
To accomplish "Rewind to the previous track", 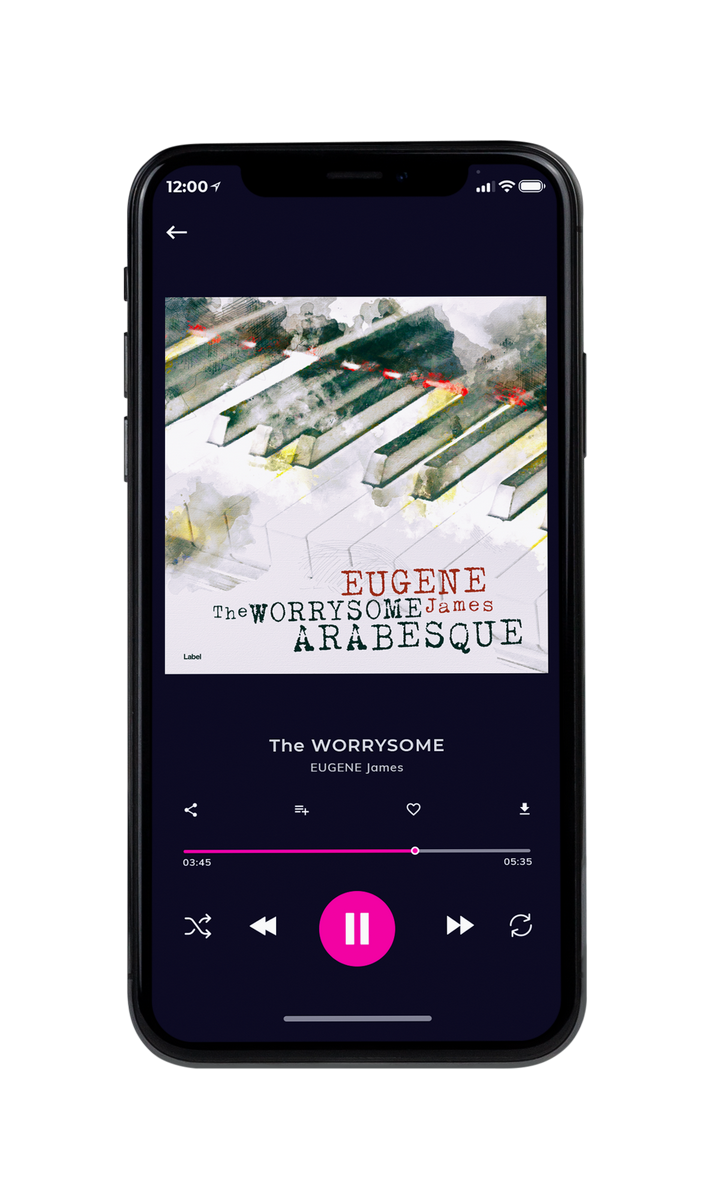I will pyautogui.click(x=263, y=927).
